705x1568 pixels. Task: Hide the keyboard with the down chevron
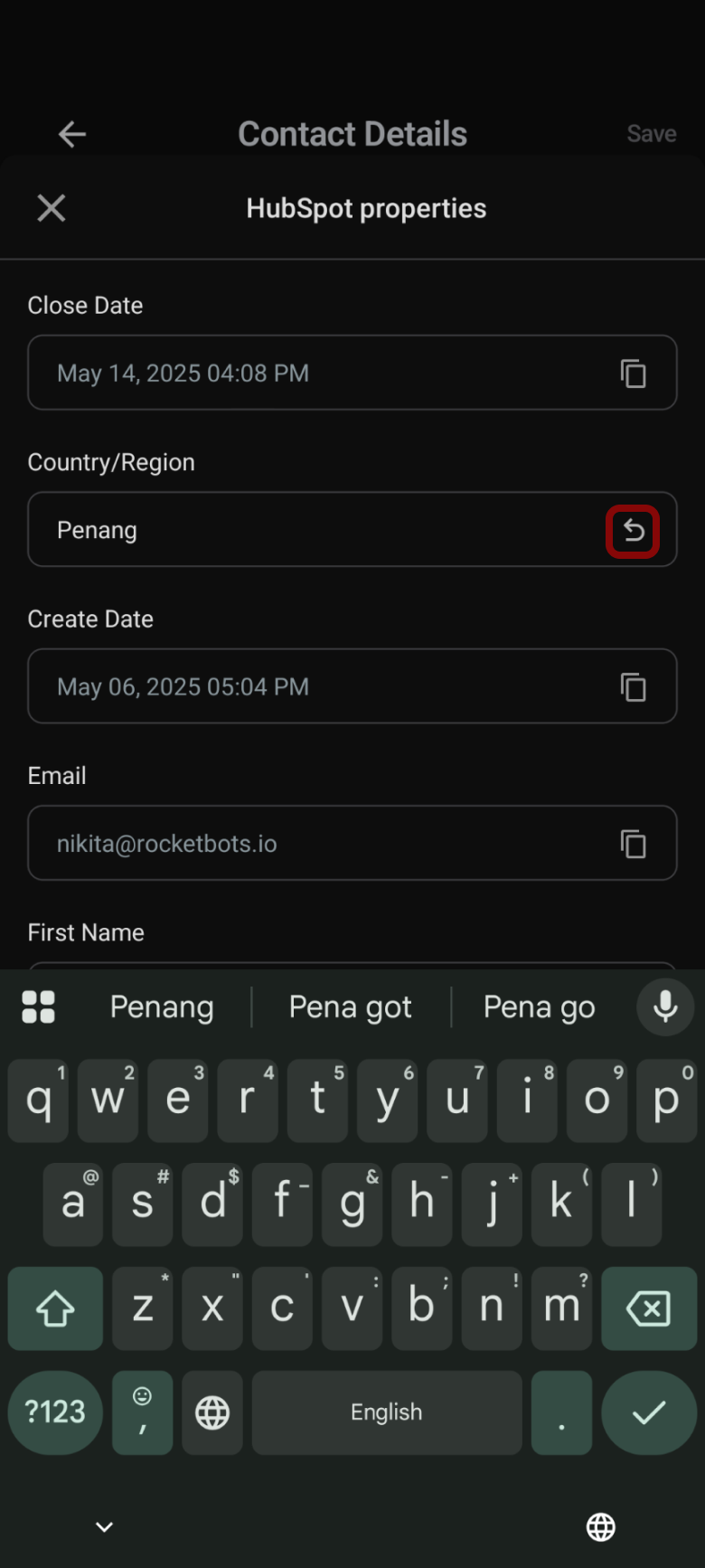pos(105,1527)
